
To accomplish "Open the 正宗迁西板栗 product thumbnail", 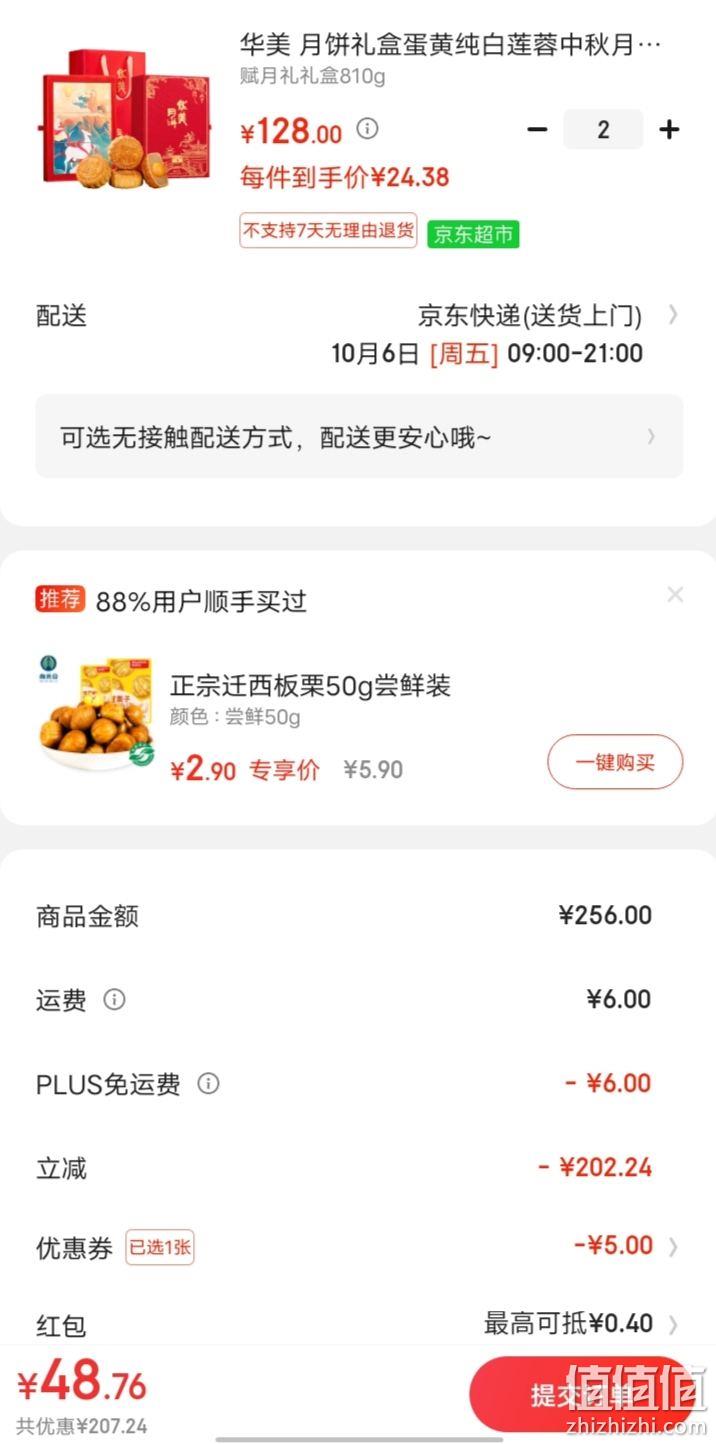I will pos(96,713).
